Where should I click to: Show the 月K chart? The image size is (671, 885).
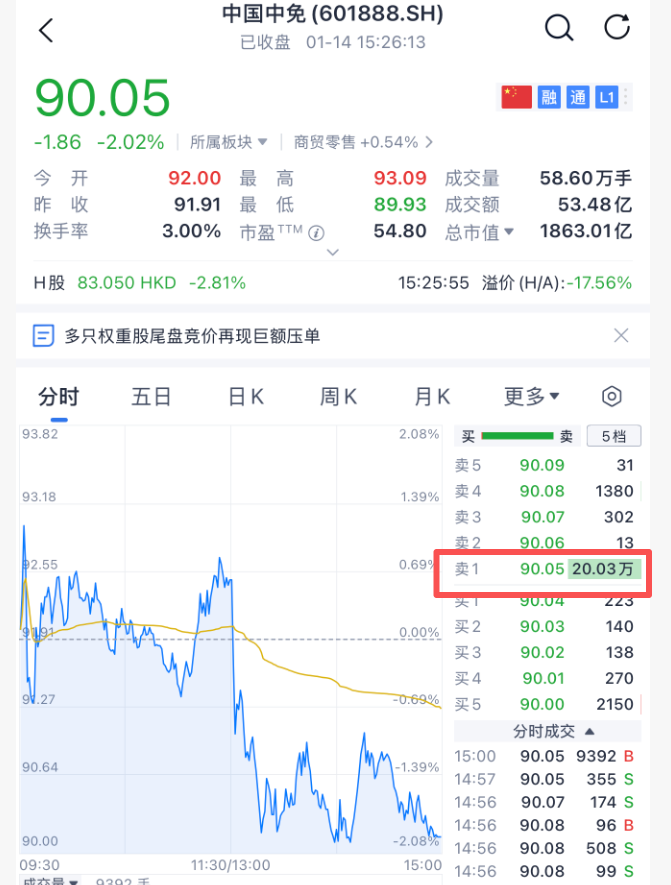(x=432, y=397)
